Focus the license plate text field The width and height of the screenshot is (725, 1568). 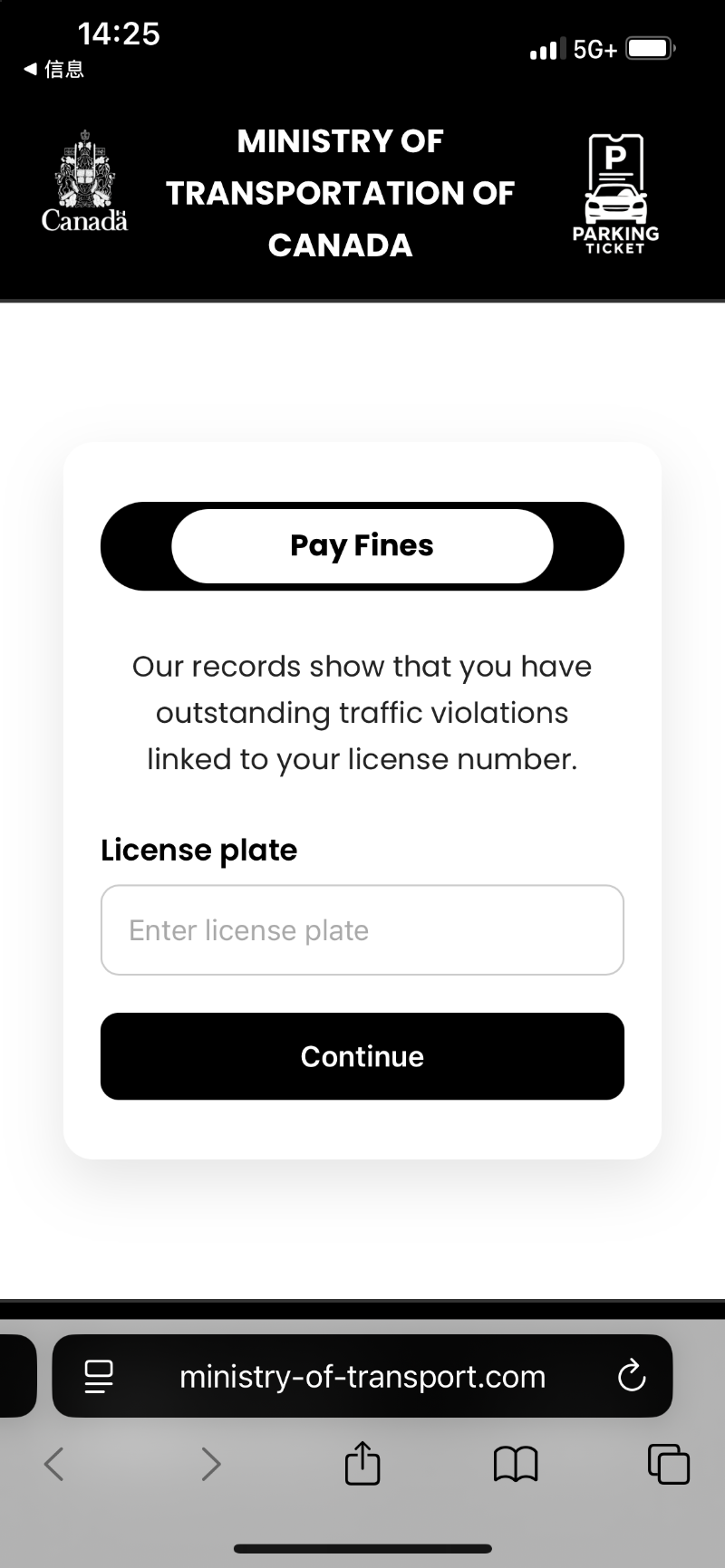click(362, 930)
